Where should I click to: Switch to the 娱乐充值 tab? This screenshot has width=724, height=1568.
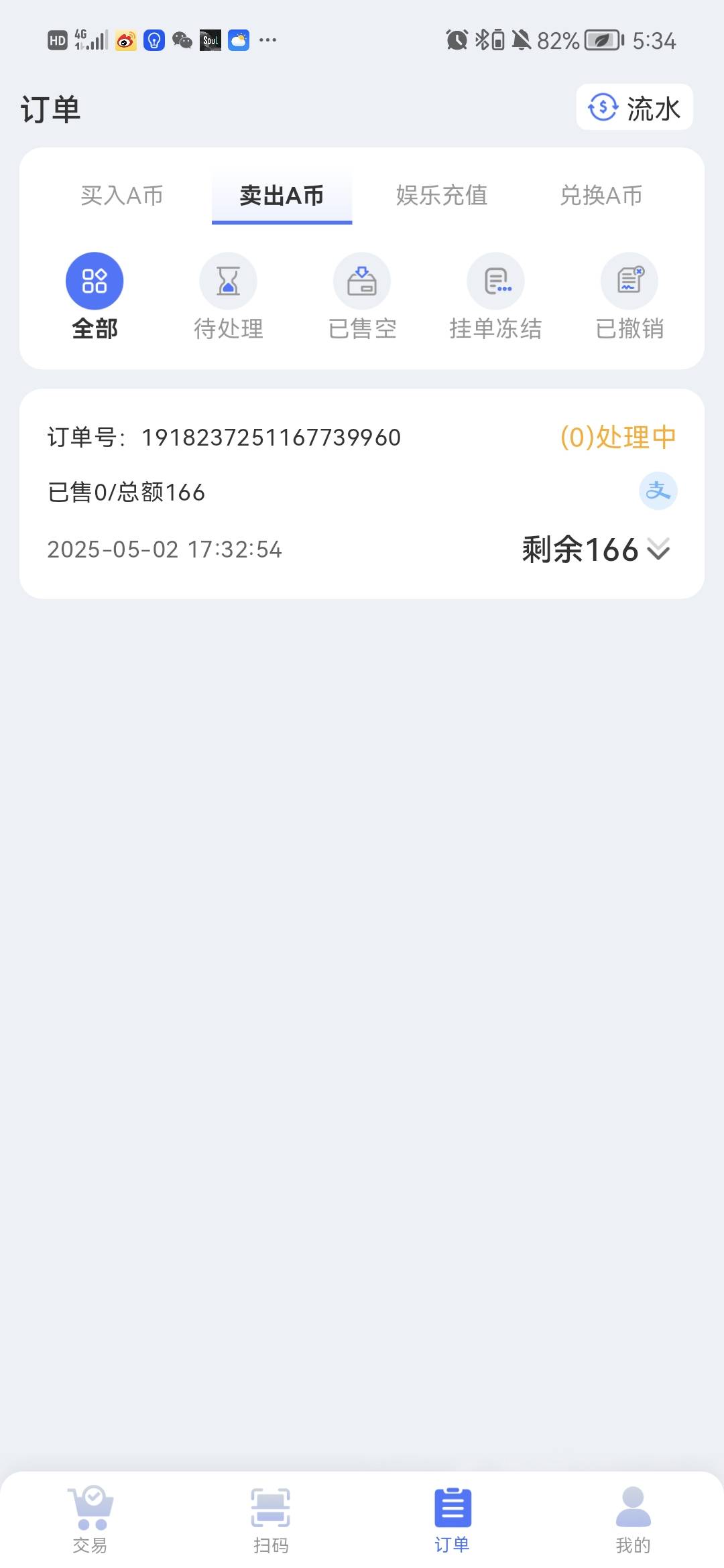[442, 196]
